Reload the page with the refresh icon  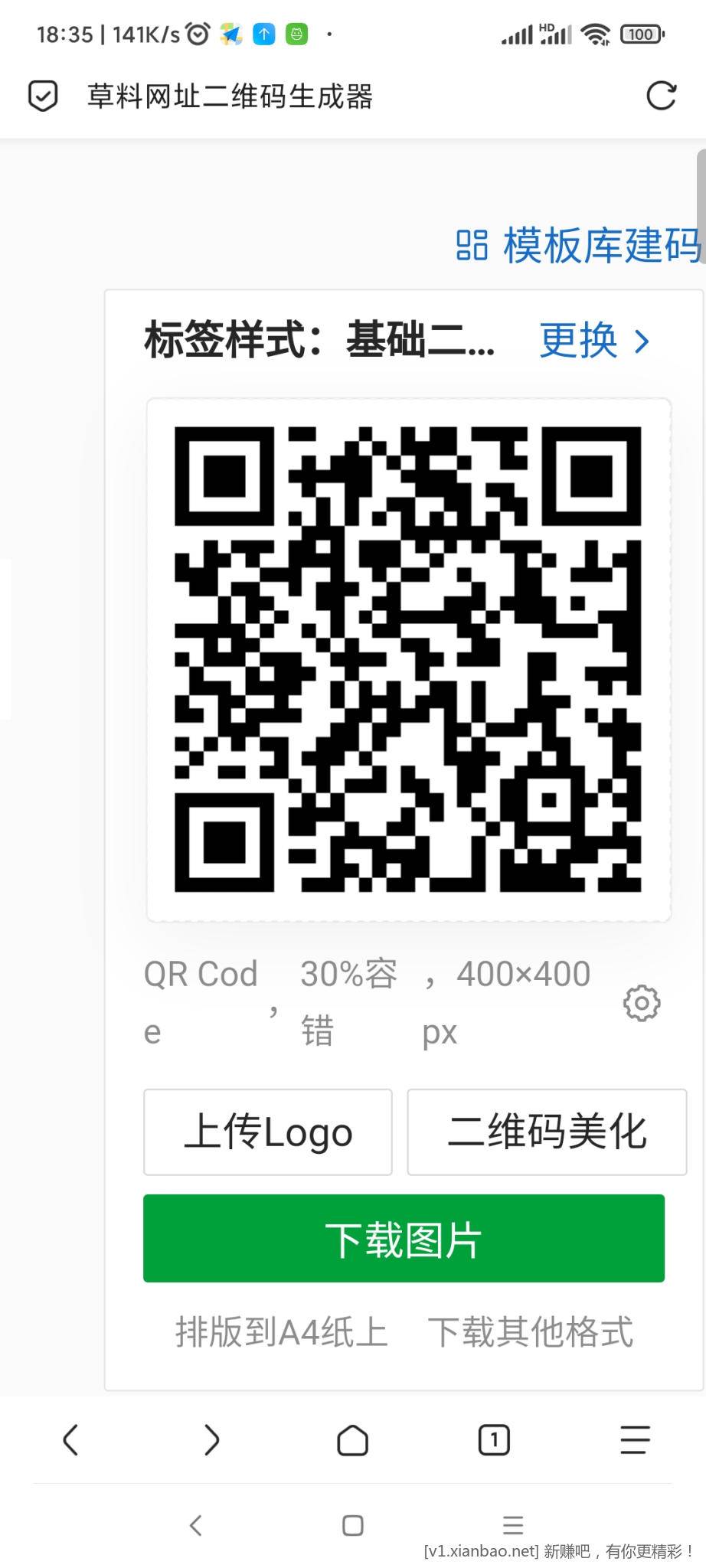coord(661,96)
